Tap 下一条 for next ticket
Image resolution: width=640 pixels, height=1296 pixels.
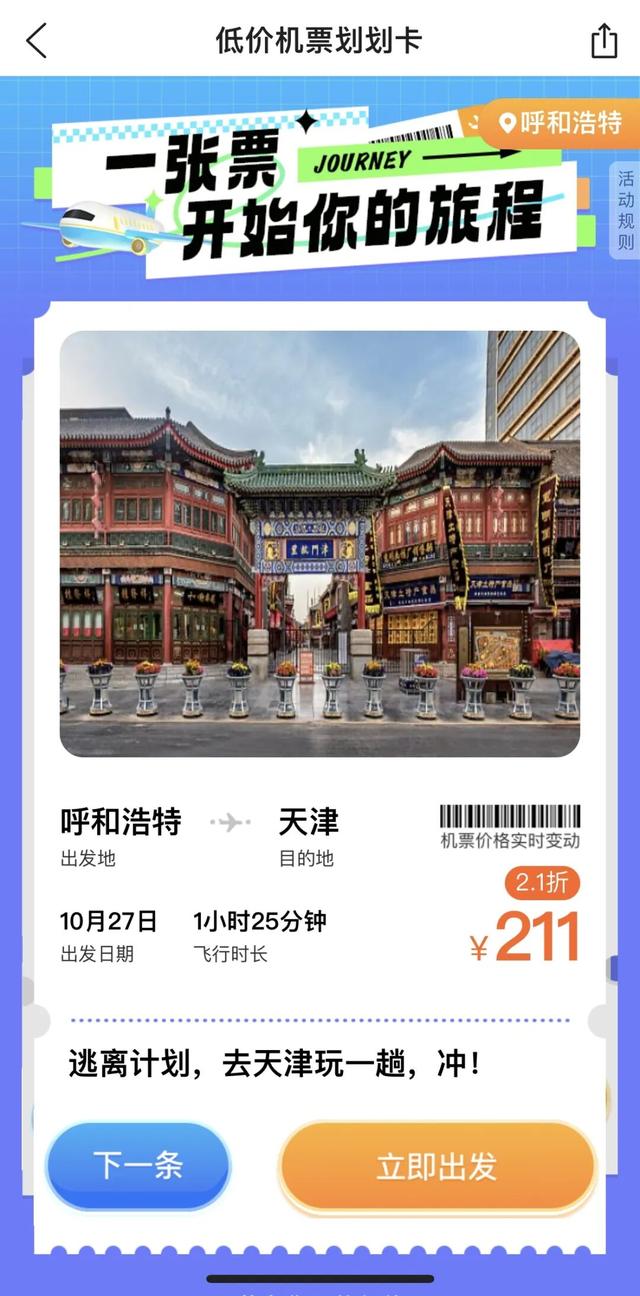(x=138, y=1165)
